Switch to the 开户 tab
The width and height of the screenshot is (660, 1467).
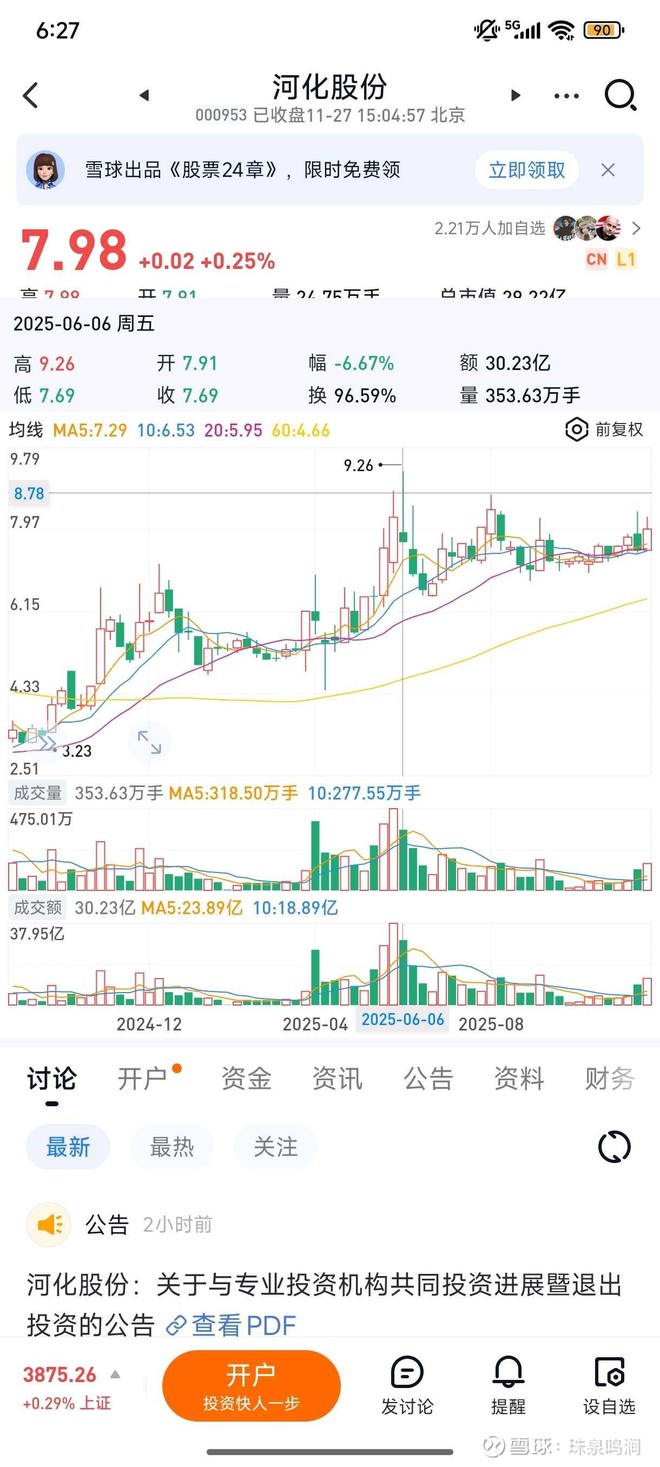pyautogui.click(x=143, y=1078)
